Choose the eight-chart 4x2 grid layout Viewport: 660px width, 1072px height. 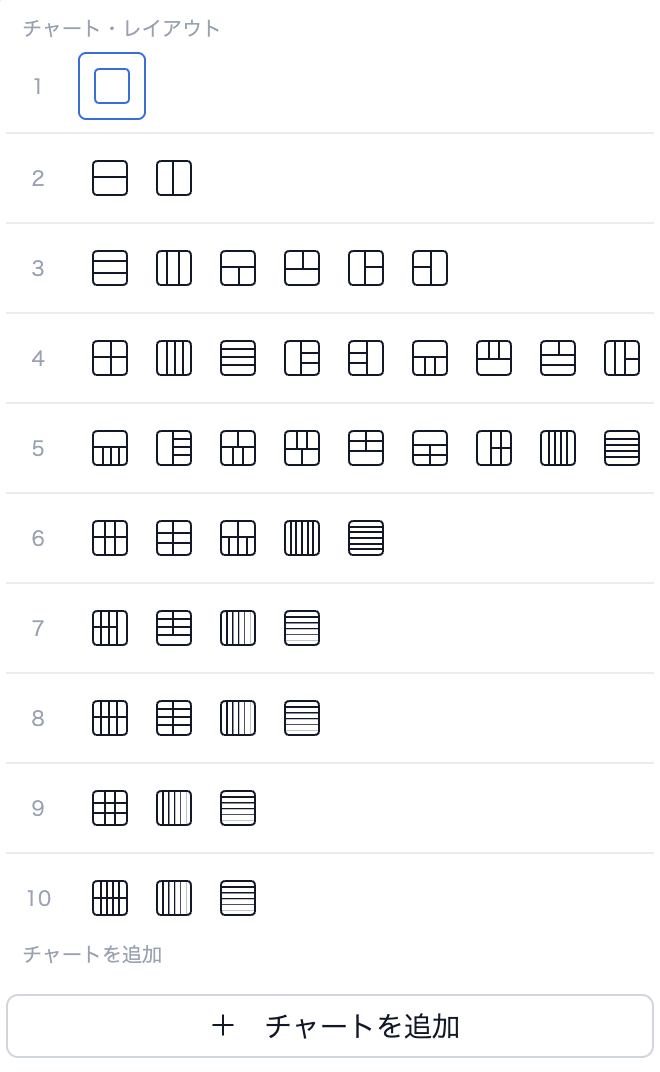110,718
